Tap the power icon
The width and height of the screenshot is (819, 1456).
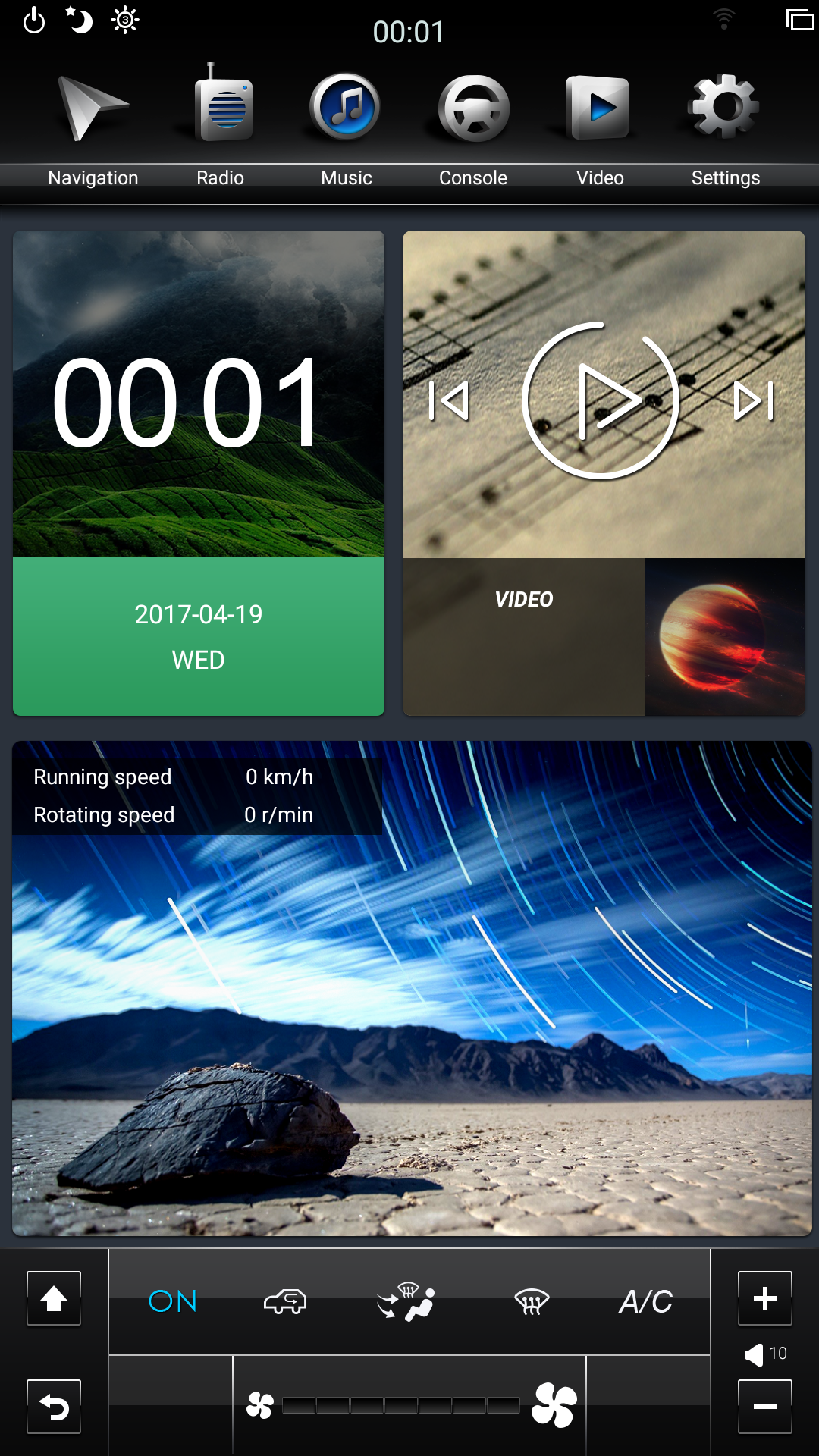pyautogui.click(x=34, y=20)
